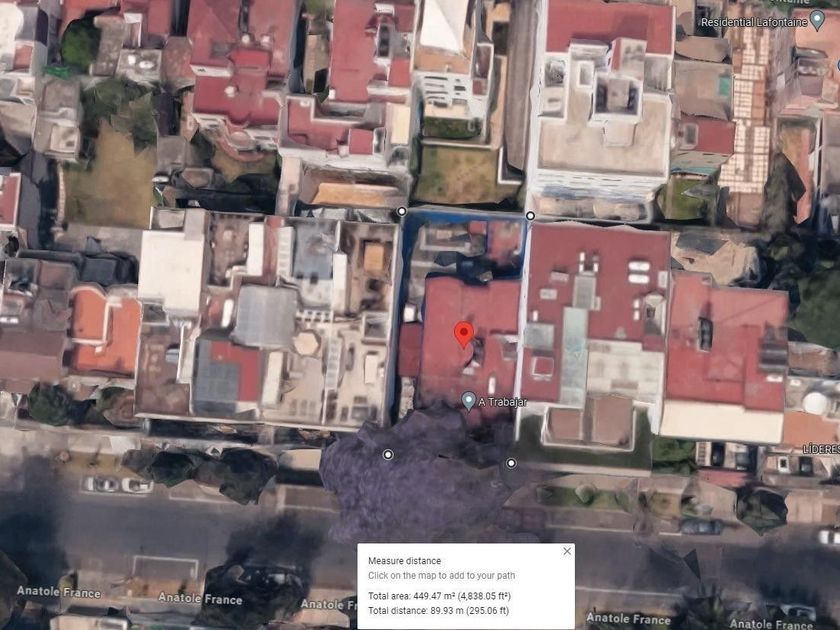This screenshot has height=630, width=840.
Task: Select the top-left measurement point
Action: click(402, 212)
